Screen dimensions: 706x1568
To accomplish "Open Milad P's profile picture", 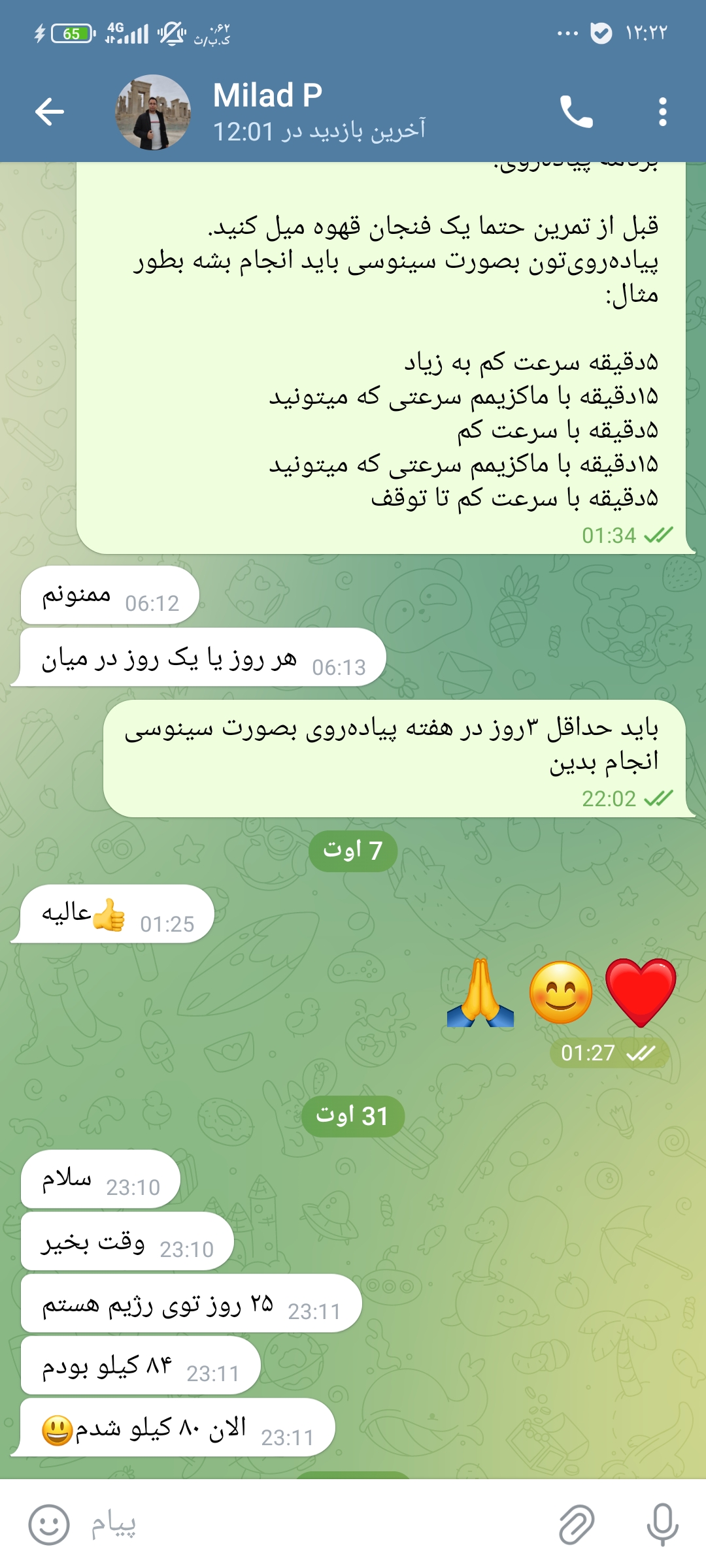I will (x=153, y=112).
